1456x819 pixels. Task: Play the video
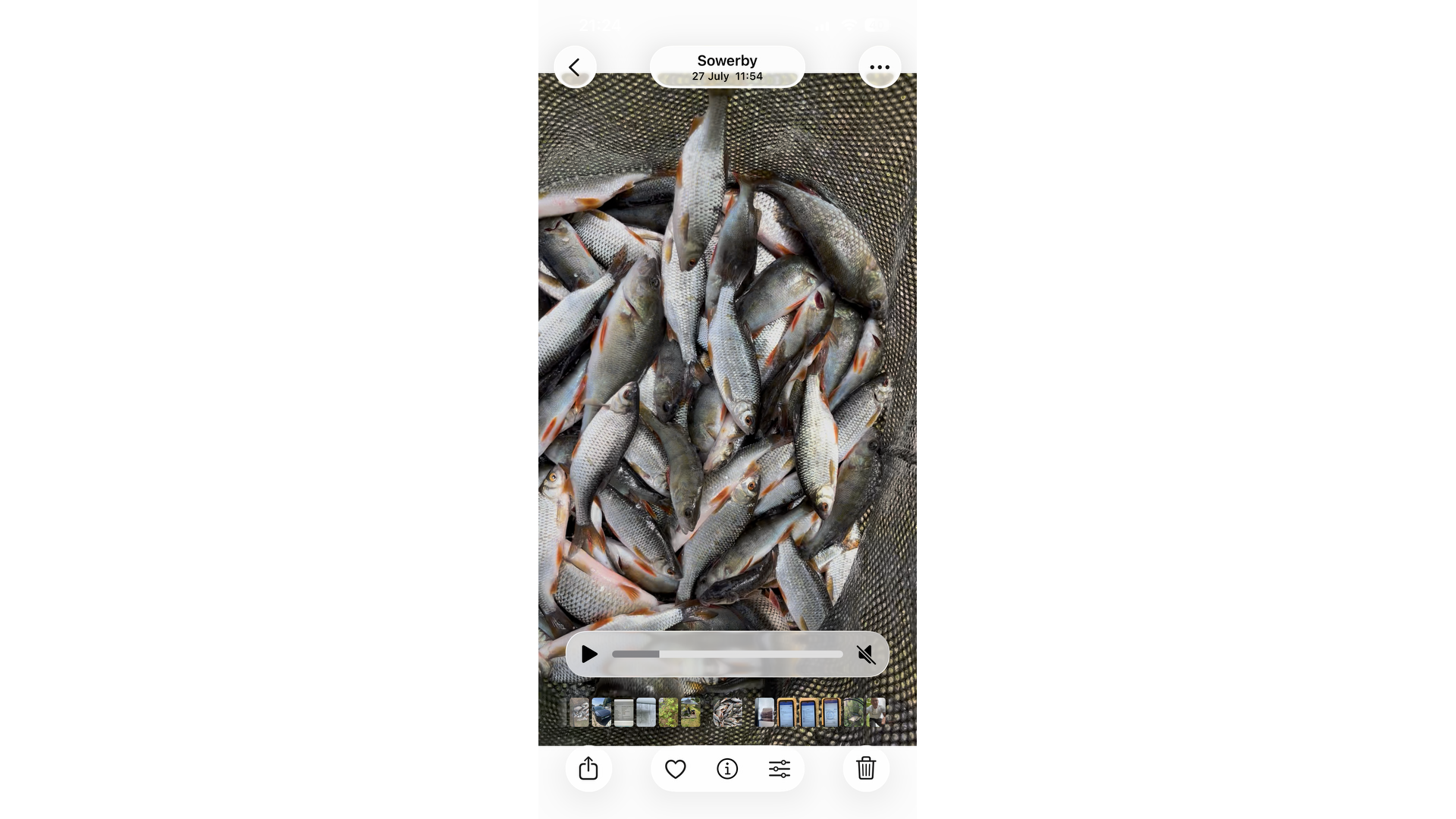click(589, 654)
